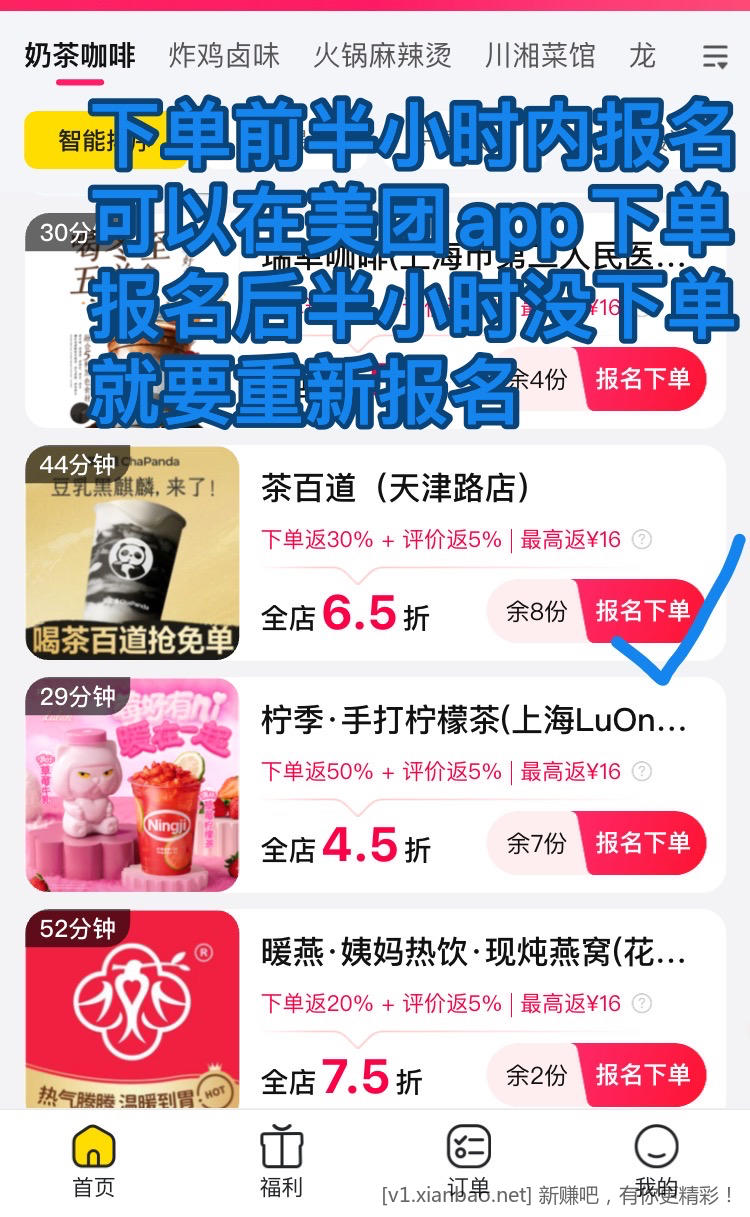Click the help icon on the 暖燕 offer row
This screenshot has width=750, height=1217.
pos(640,1003)
